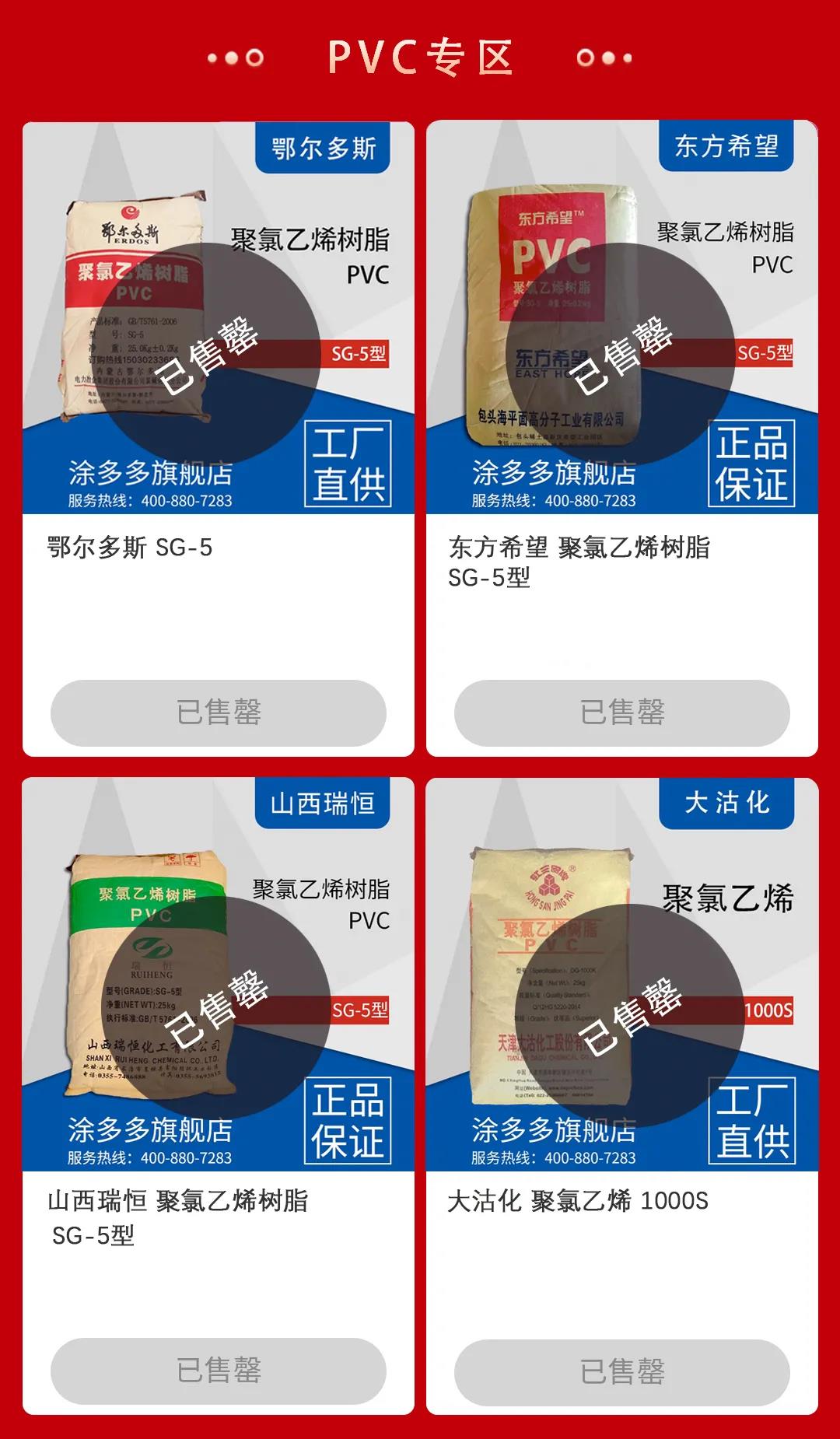
Task: Open the 东方希望 聚氯乙烯树脂 SG-5型 product card
Action: click(621, 319)
